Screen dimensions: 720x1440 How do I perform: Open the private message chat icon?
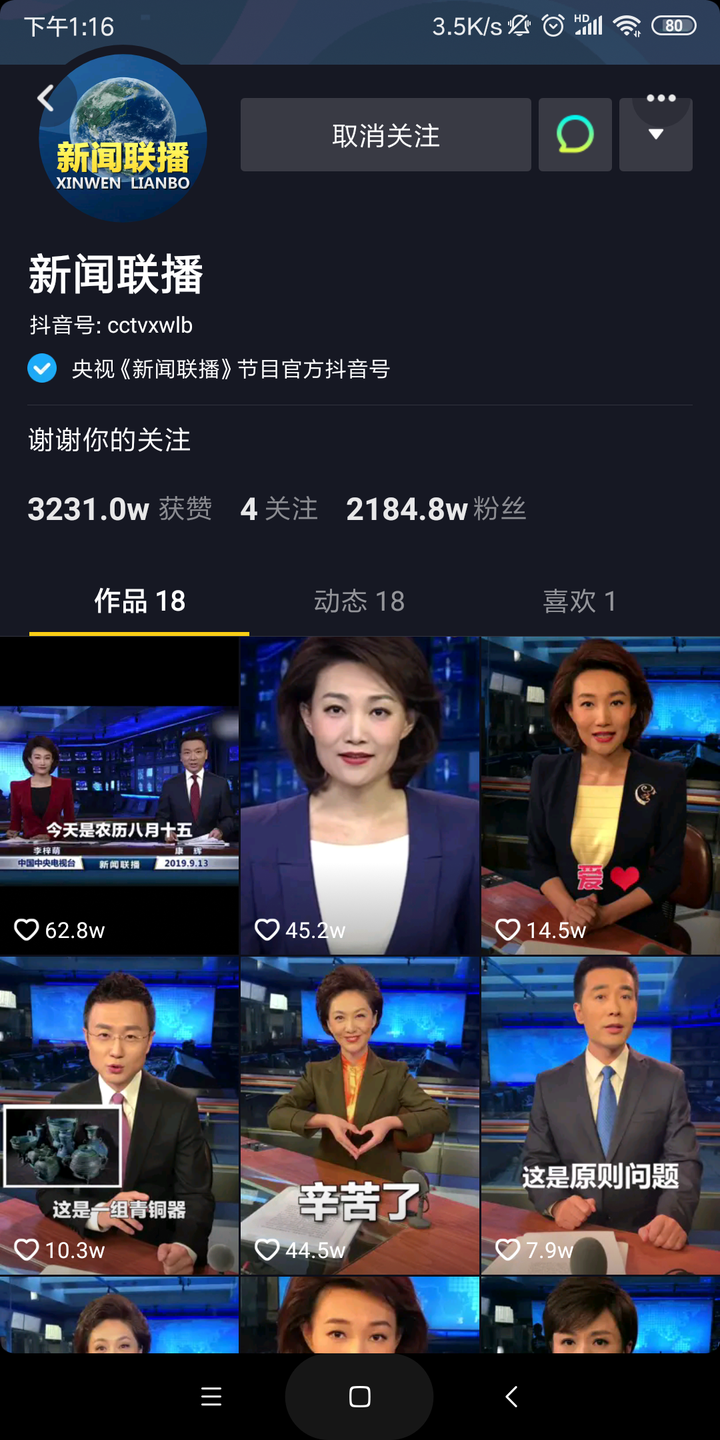[x=575, y=134]
